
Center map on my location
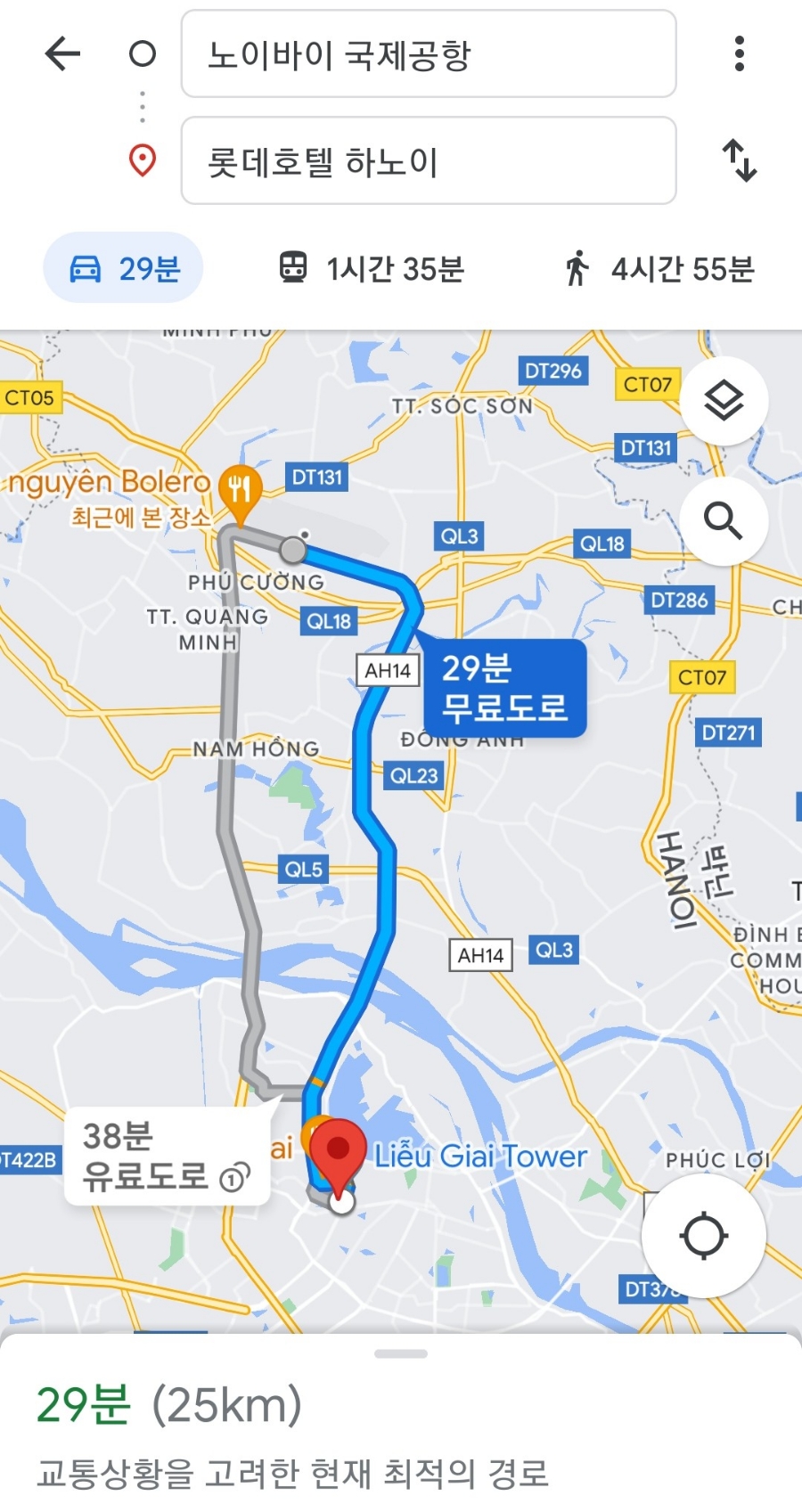[703, 1236]
